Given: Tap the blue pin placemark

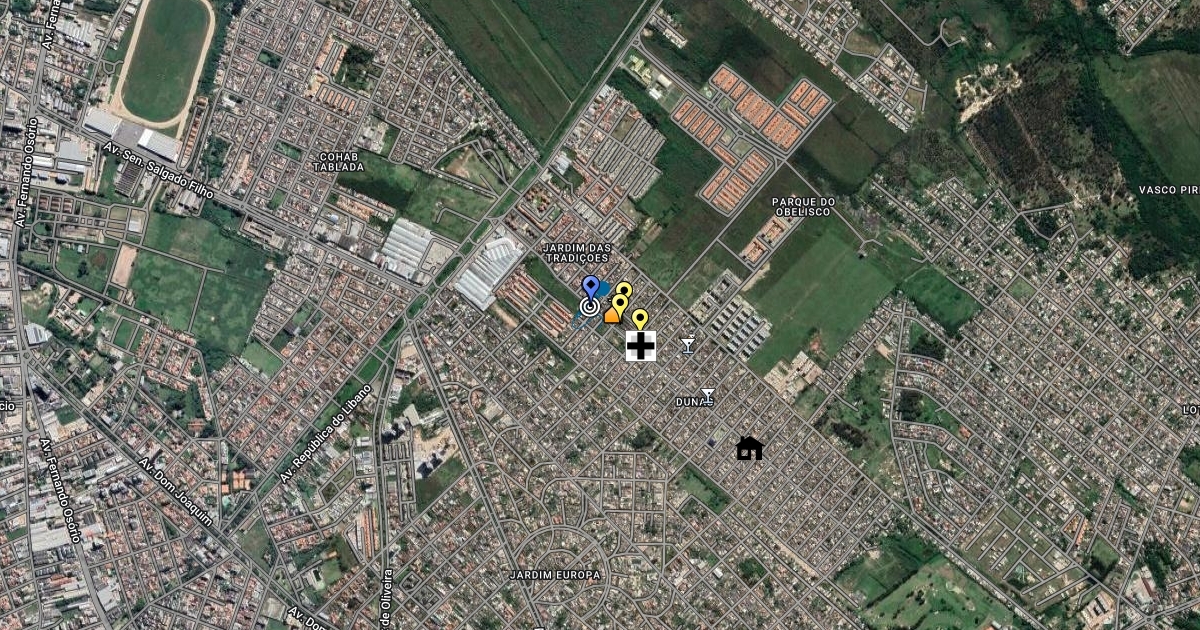Looking at the screenshot, I should pyautogui.click(x=591, y=287).
